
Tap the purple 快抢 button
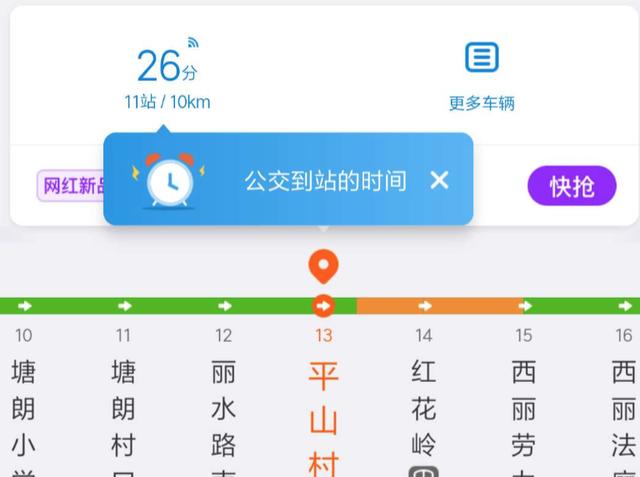(572, 186)
